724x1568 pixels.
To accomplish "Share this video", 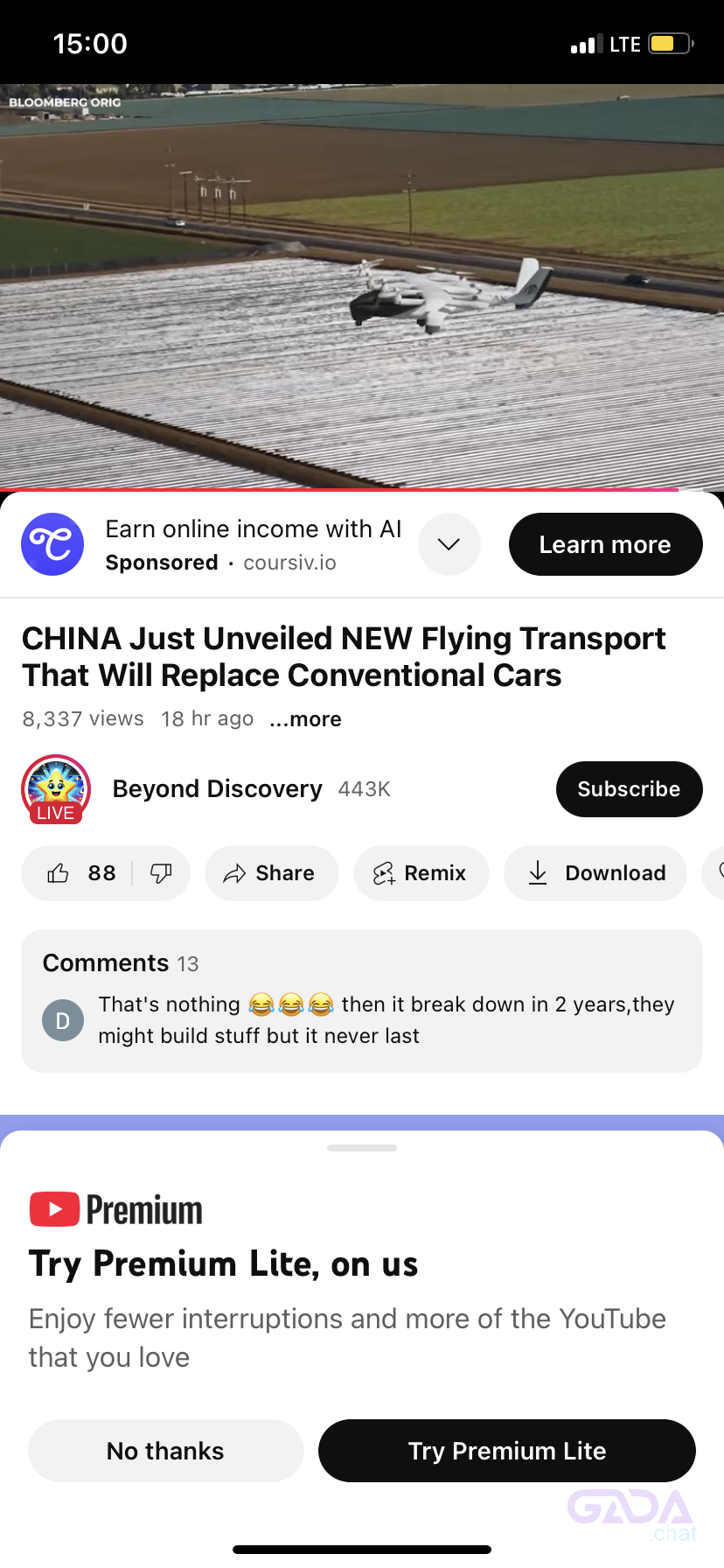I will coord(271,873).
